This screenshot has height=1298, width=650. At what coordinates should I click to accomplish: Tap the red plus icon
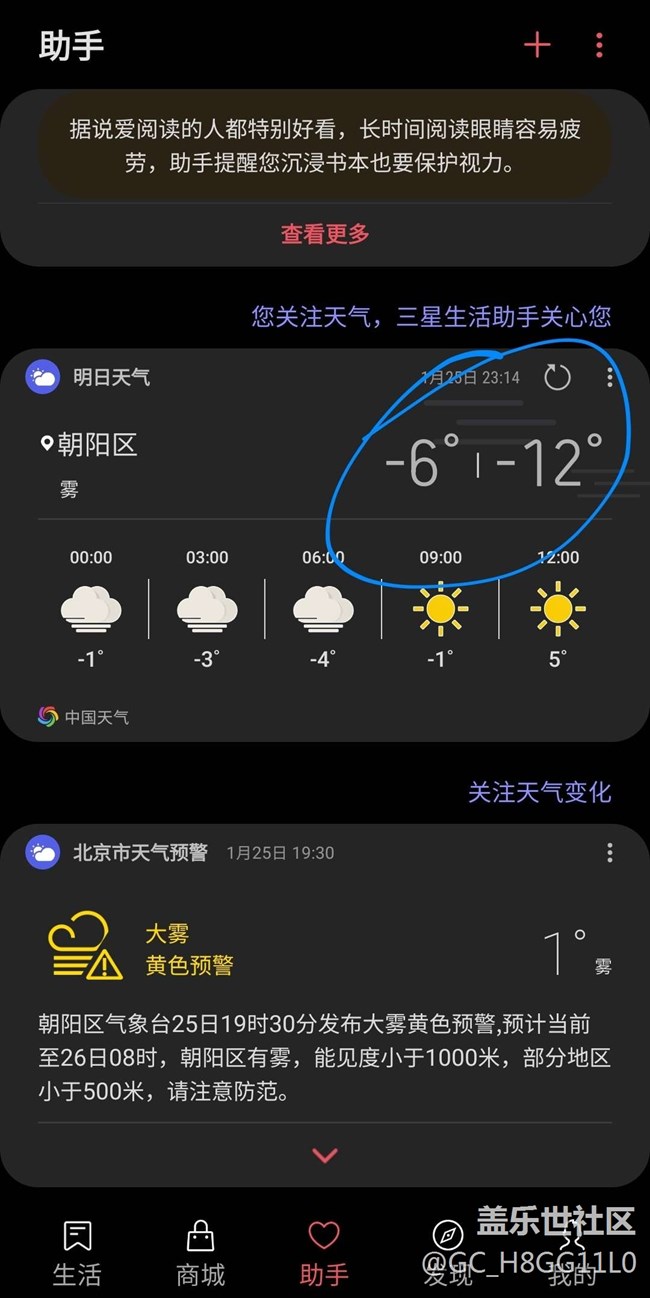coord(537,45)
